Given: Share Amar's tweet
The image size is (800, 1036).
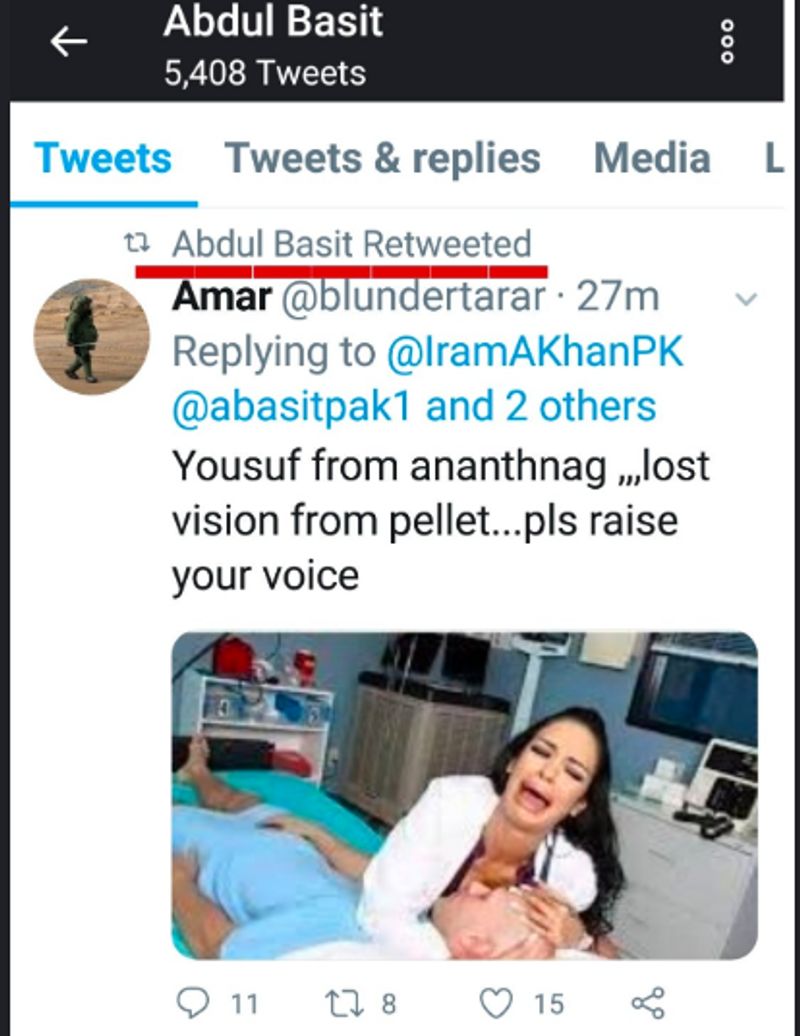Looking at the screenshot, I should tap(647, 1001).
